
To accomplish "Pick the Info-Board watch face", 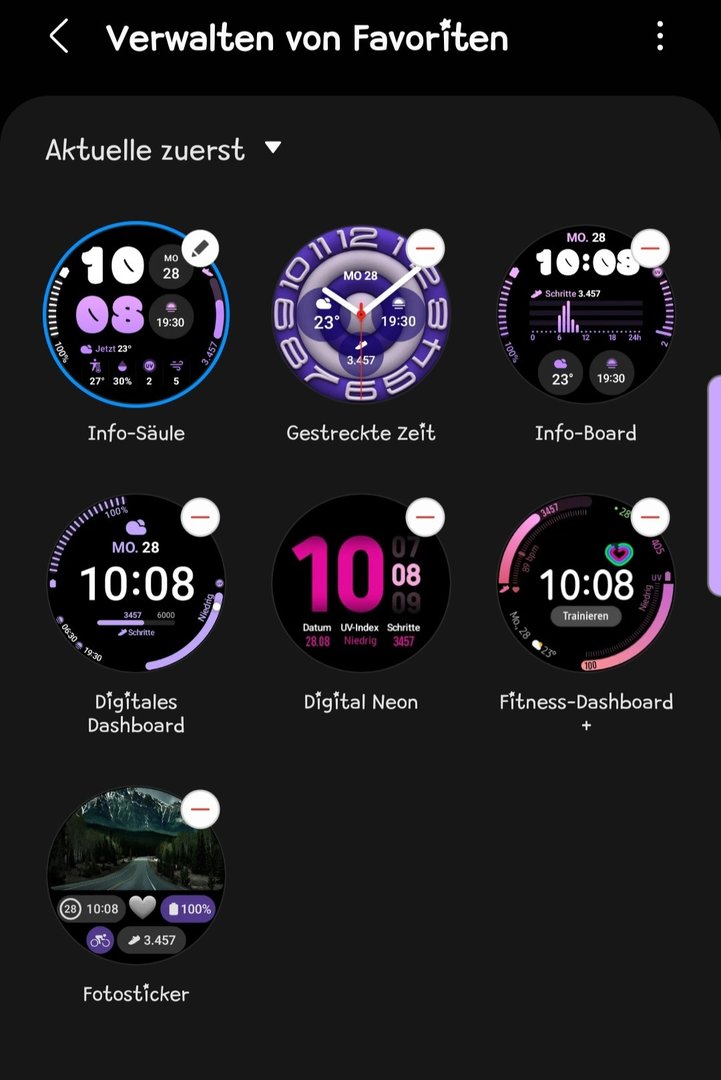I will [x=585, y=316].
